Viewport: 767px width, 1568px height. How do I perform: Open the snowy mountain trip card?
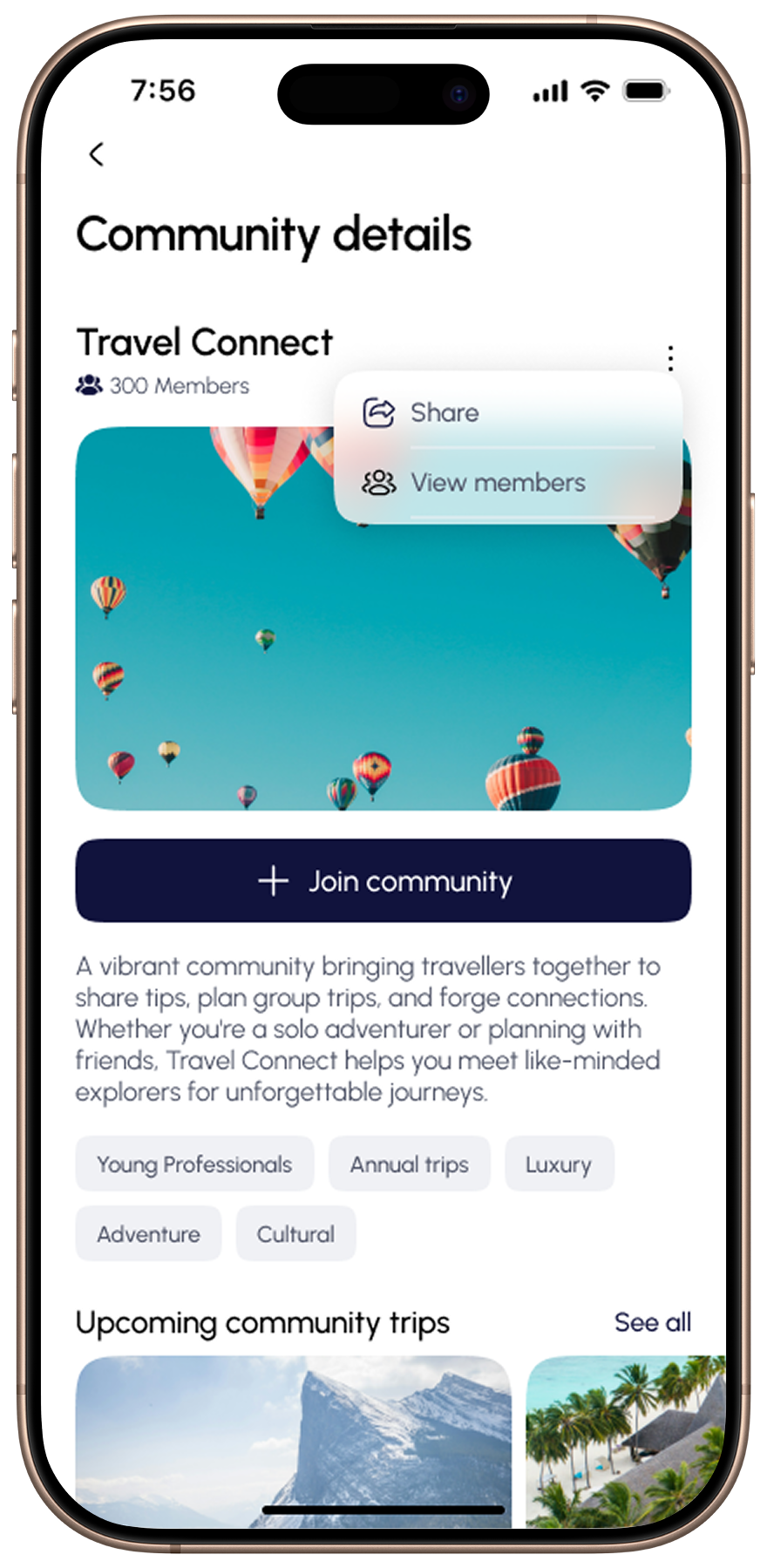pyautogui.click(x=293, y=1438)
